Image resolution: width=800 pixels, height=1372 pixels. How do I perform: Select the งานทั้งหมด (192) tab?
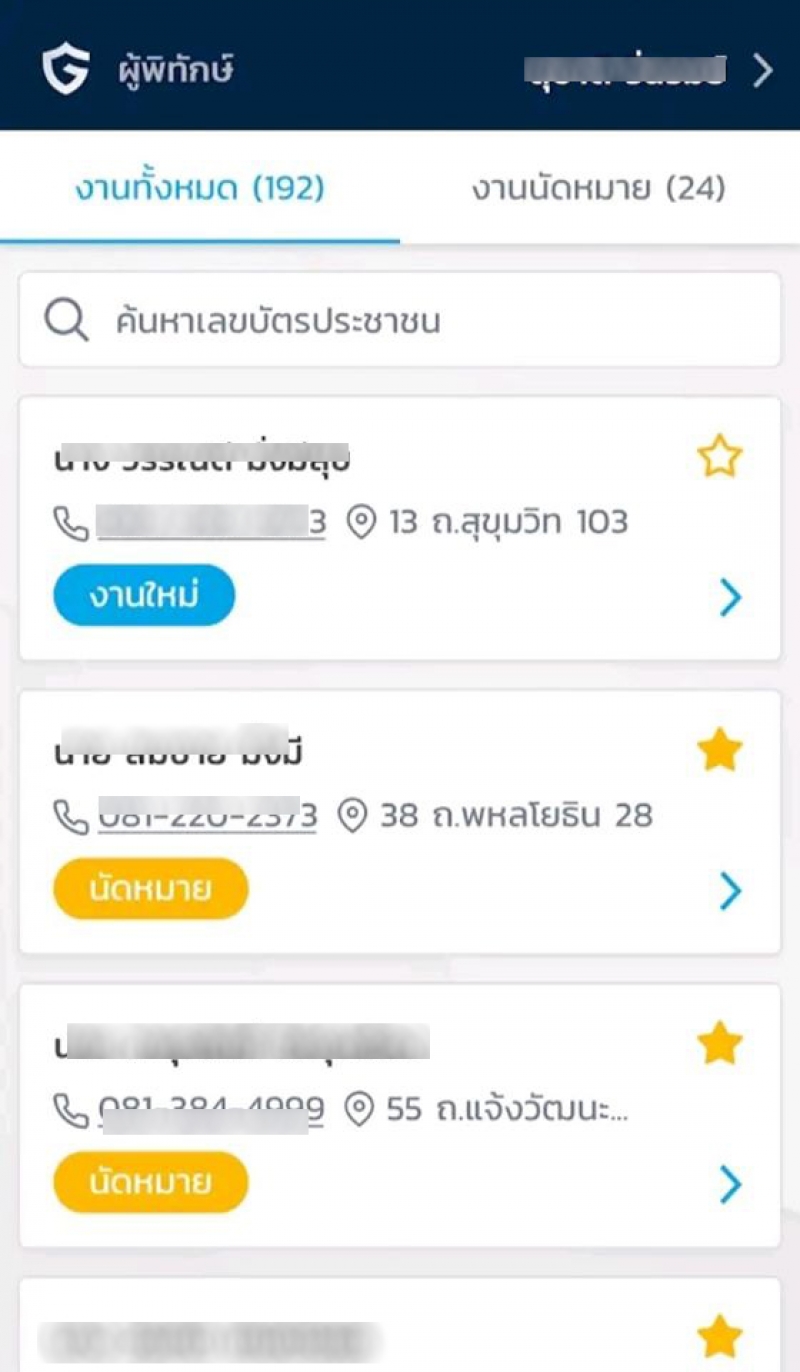(x=200, y=188)
